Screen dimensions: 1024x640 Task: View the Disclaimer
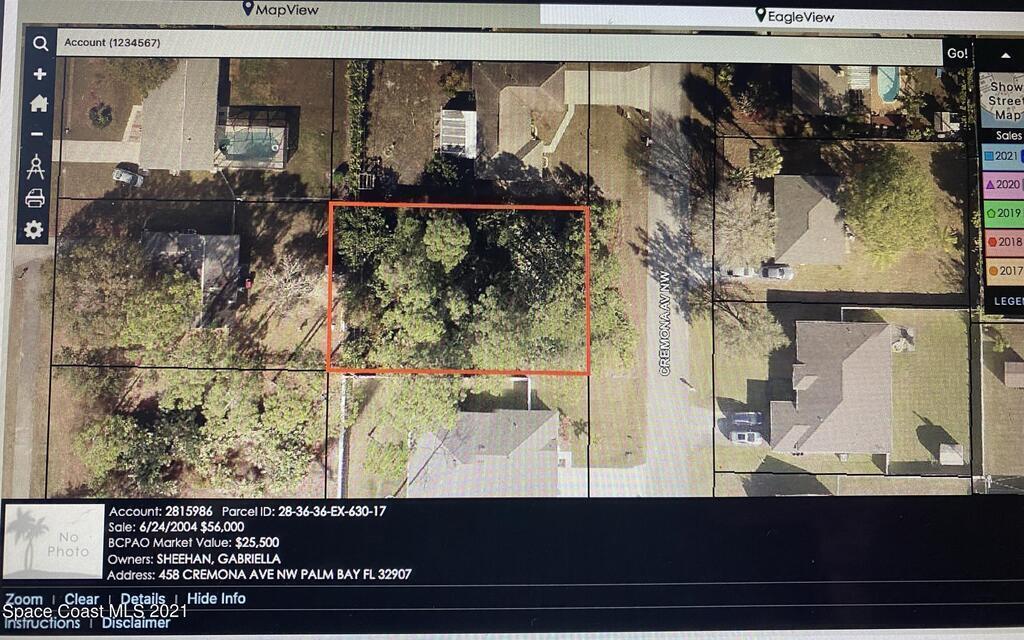(135, 622)
